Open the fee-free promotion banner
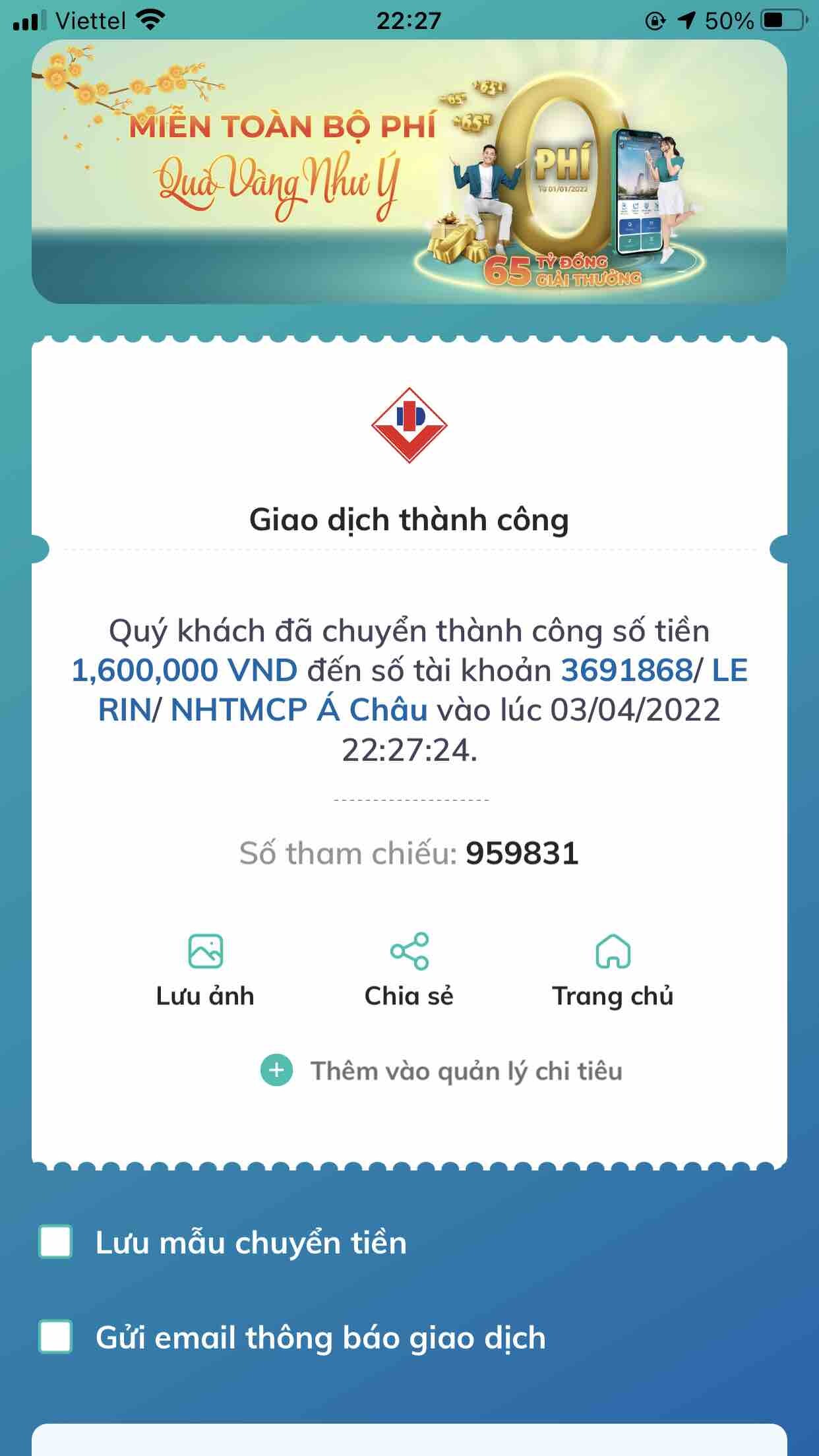This screenshot has height=1456, width=819. [x=409, y=171]
